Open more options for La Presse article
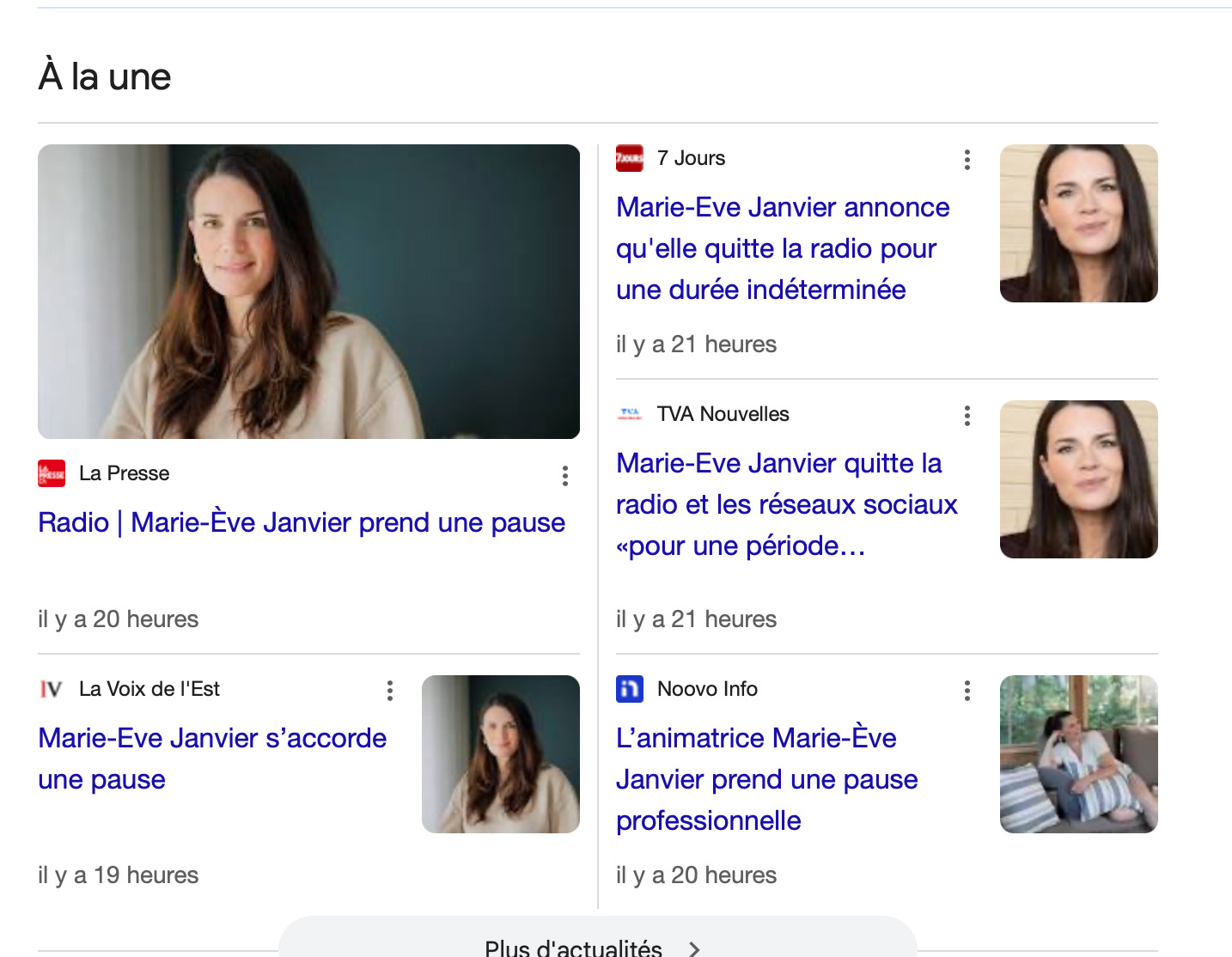Viewport: 1232px width, 957px height. point(564,476)
